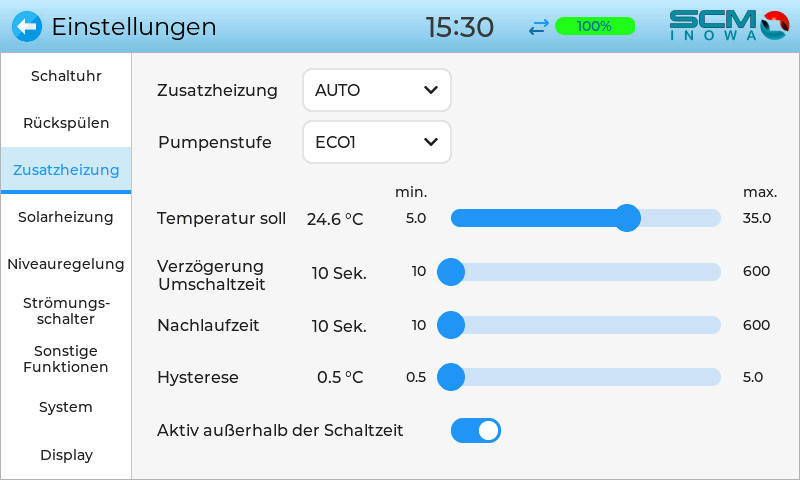Viewport: 800px width, 480px height.
Task: Switch to Sonstige Funktionen
Action: (66, 359)
